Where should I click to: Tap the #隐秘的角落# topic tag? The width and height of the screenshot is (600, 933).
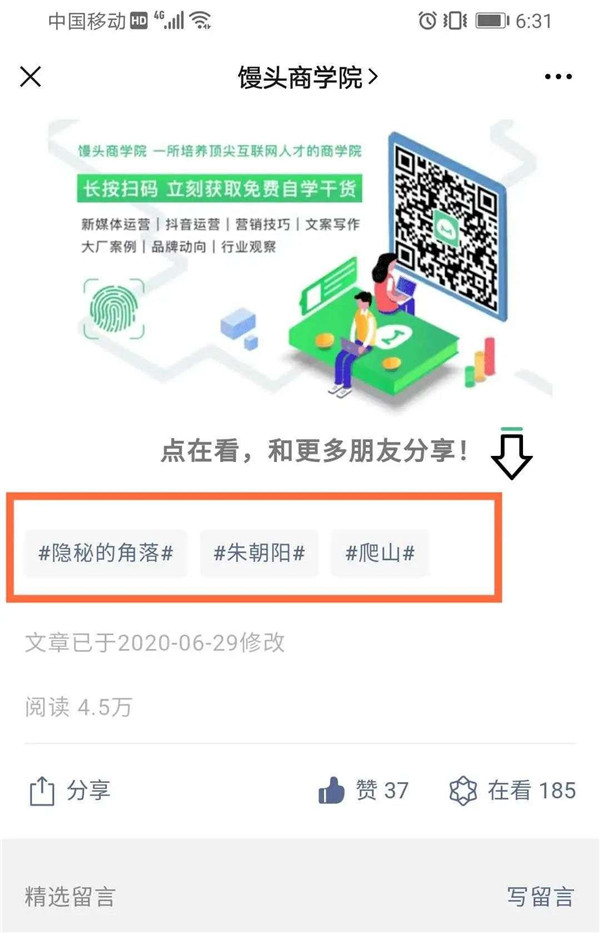pyautogui.click(x=106, y=553)
